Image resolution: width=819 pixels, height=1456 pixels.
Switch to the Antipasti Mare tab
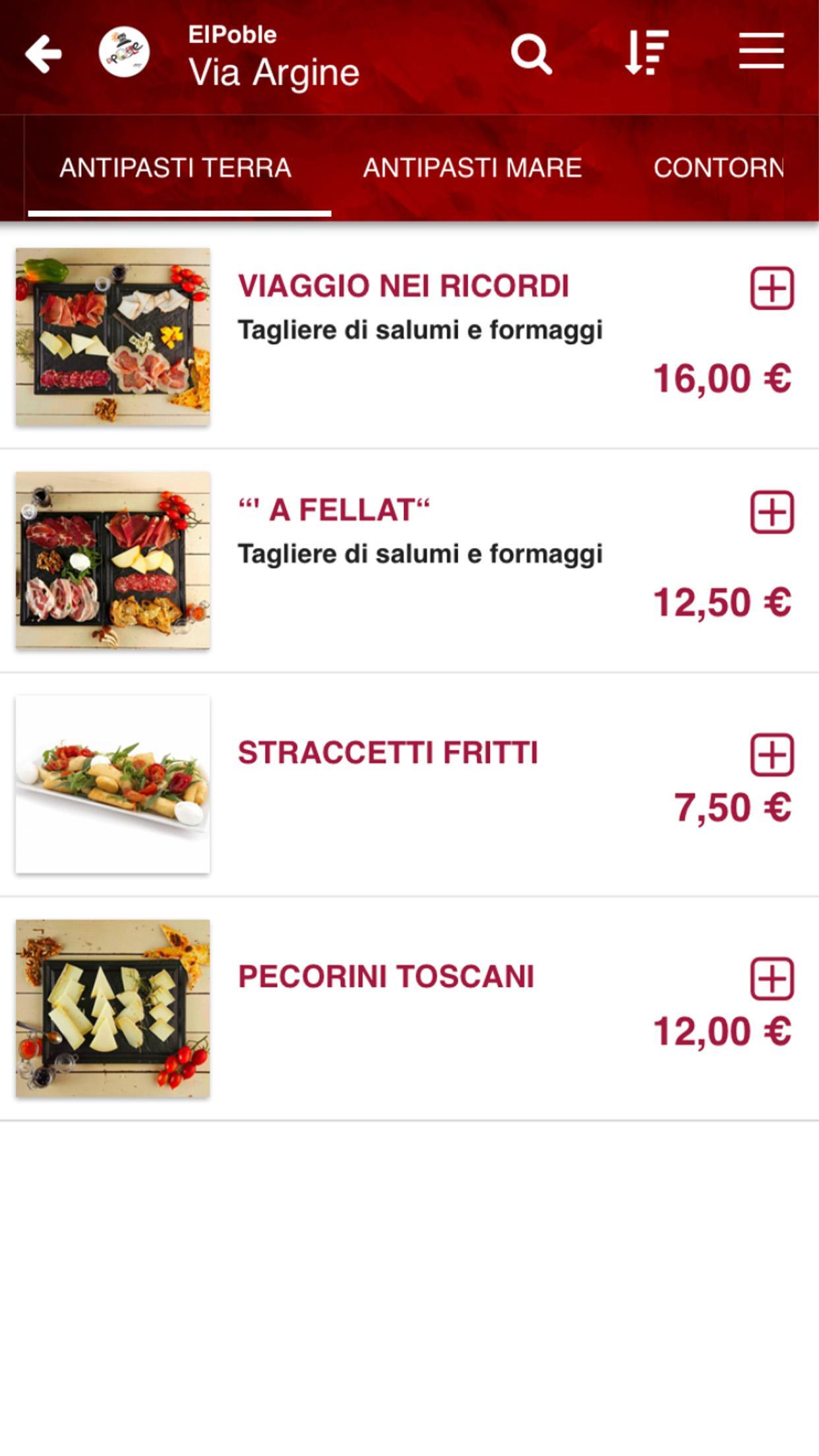pyautogui.click(x=472, y=167)
